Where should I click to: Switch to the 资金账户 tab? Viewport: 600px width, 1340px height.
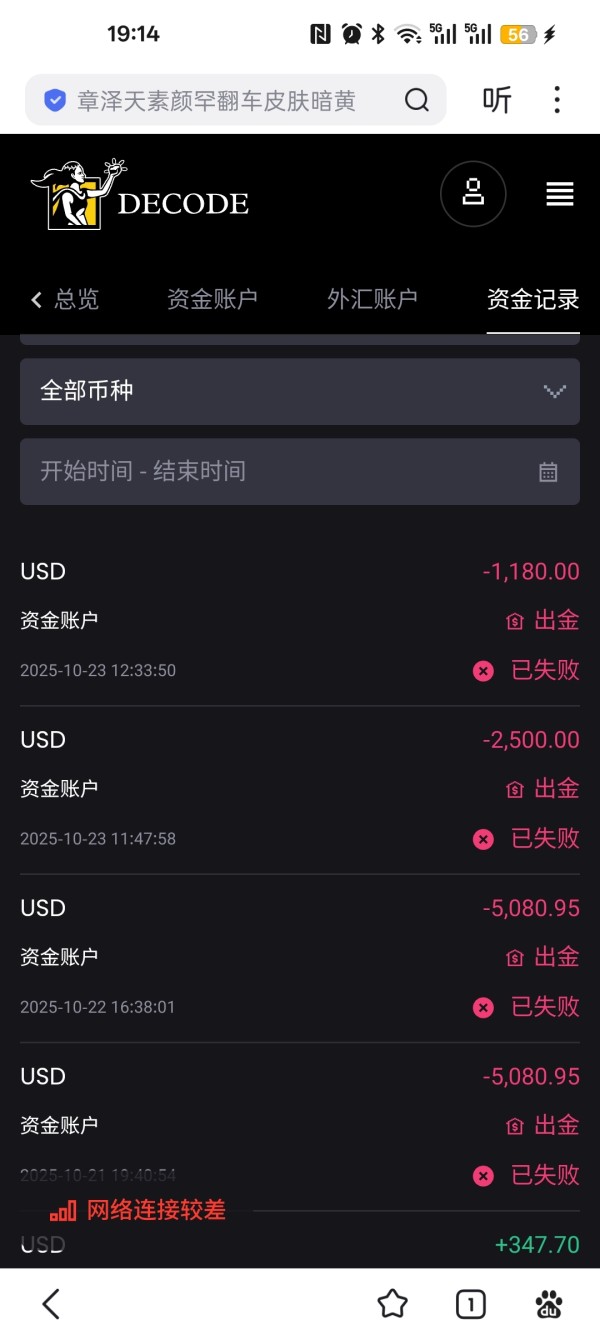tap(212, 299)
